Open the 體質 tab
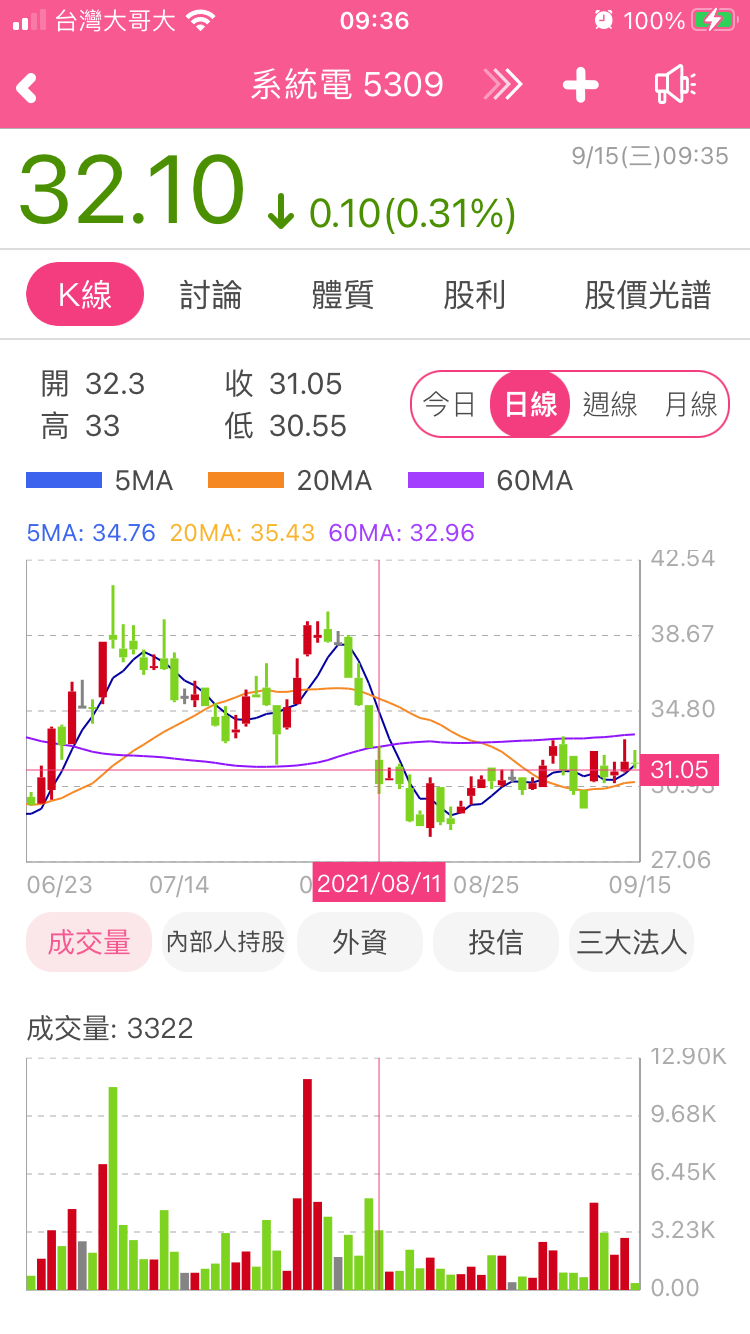The image size is (750, 1334). (x=343, y=295)
